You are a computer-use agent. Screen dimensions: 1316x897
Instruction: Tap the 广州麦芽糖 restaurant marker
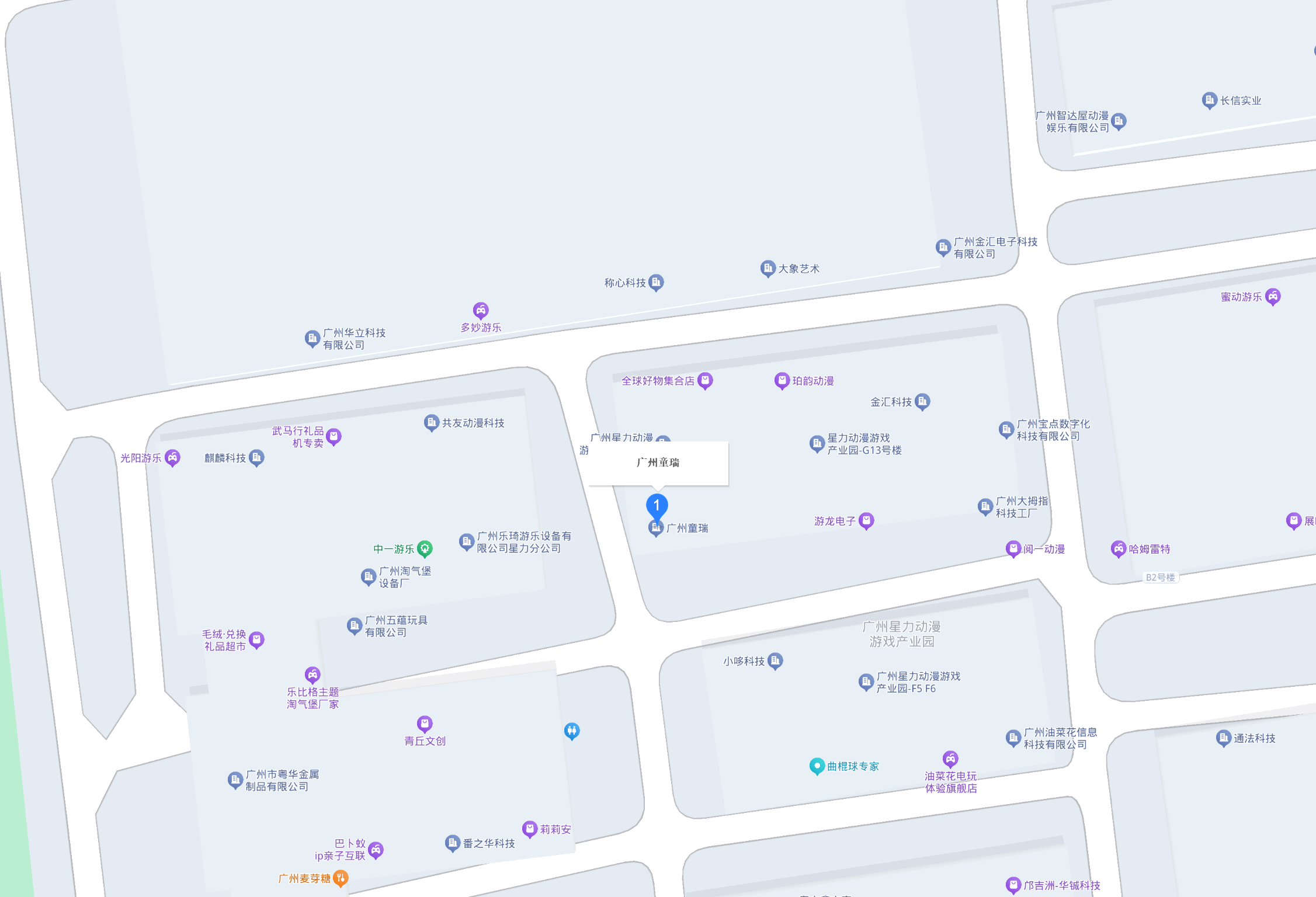[341, 878]
